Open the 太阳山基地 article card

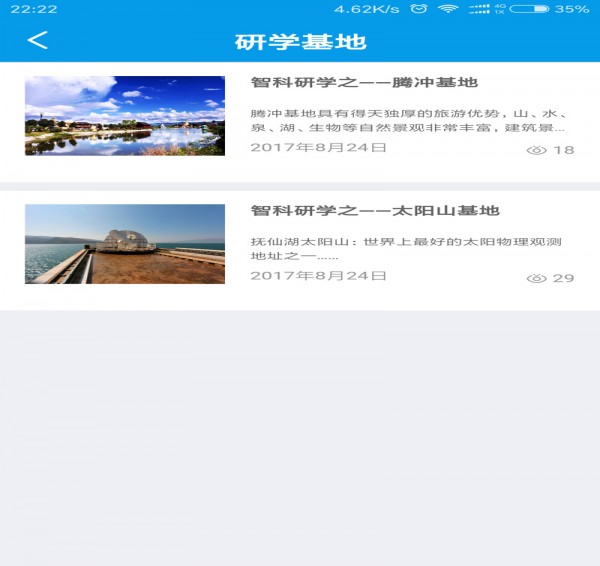(x=300, y=250)
